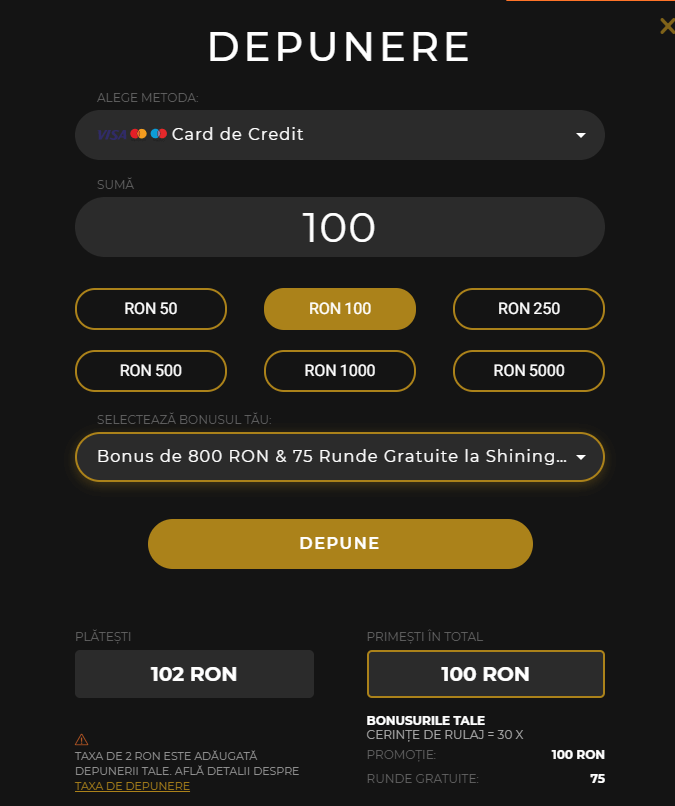Viewport: 675px width, 806px height.
Task: Set the amount to RON 5000
Action: pos(528,371)
